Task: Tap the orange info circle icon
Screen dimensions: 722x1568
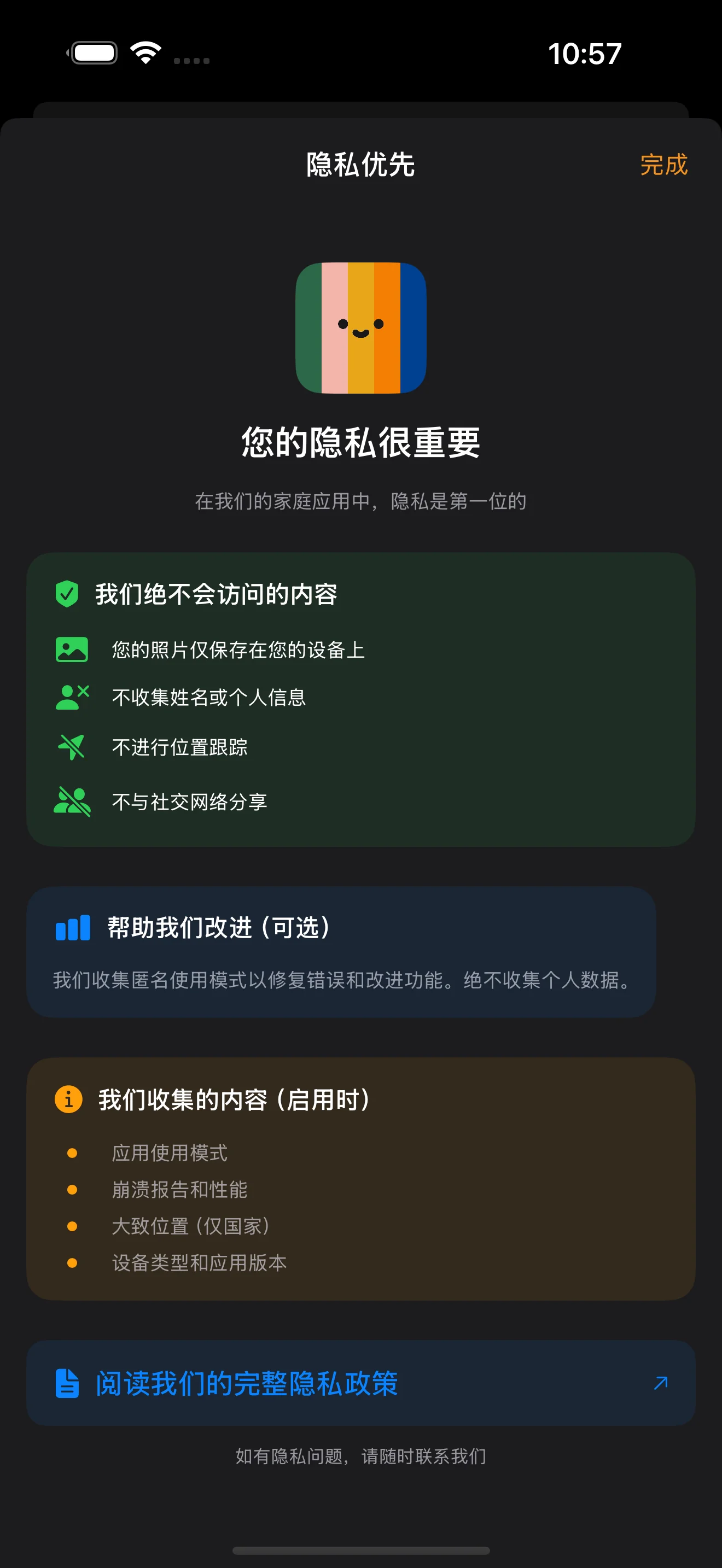Action: tap(68, 1101)
